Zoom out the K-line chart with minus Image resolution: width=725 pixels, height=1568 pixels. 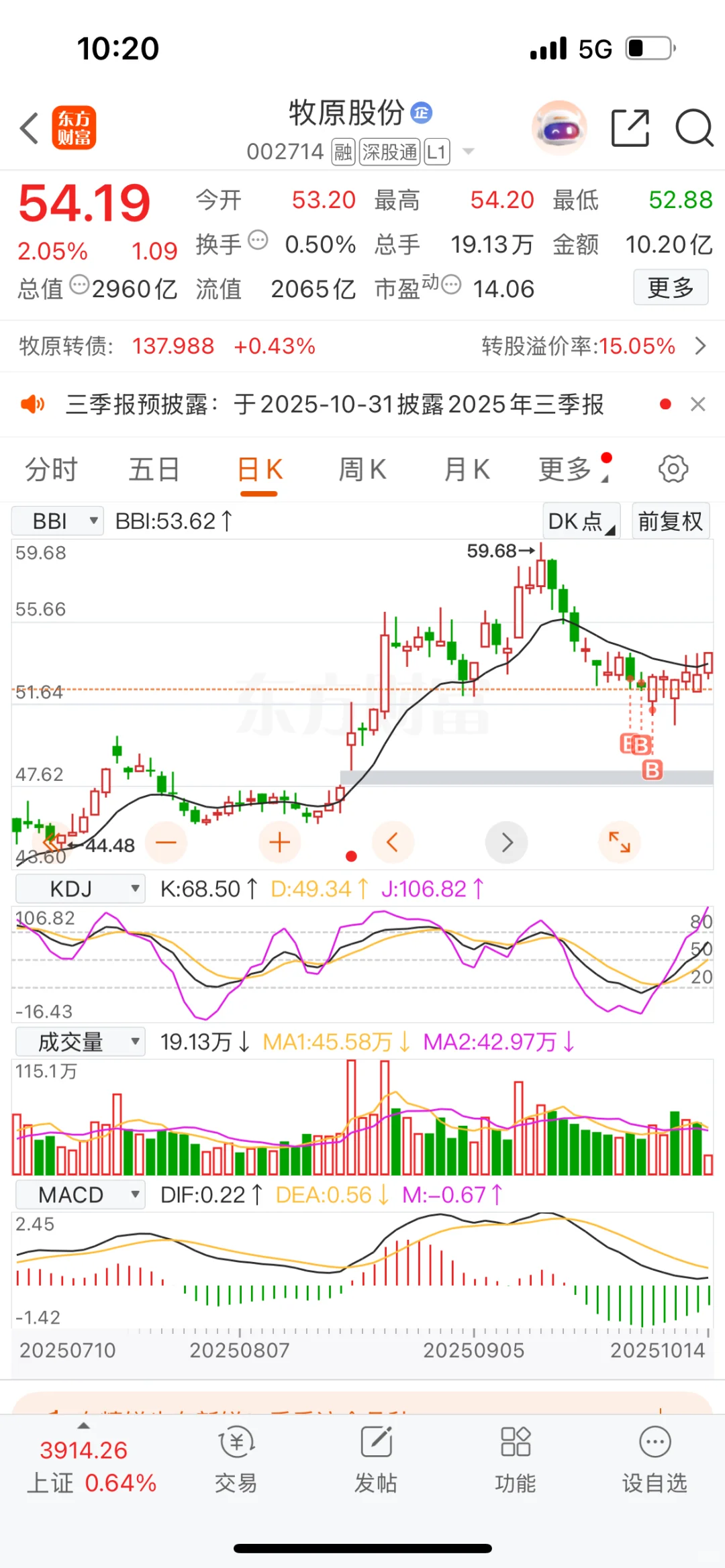click(x=166, y=842)
